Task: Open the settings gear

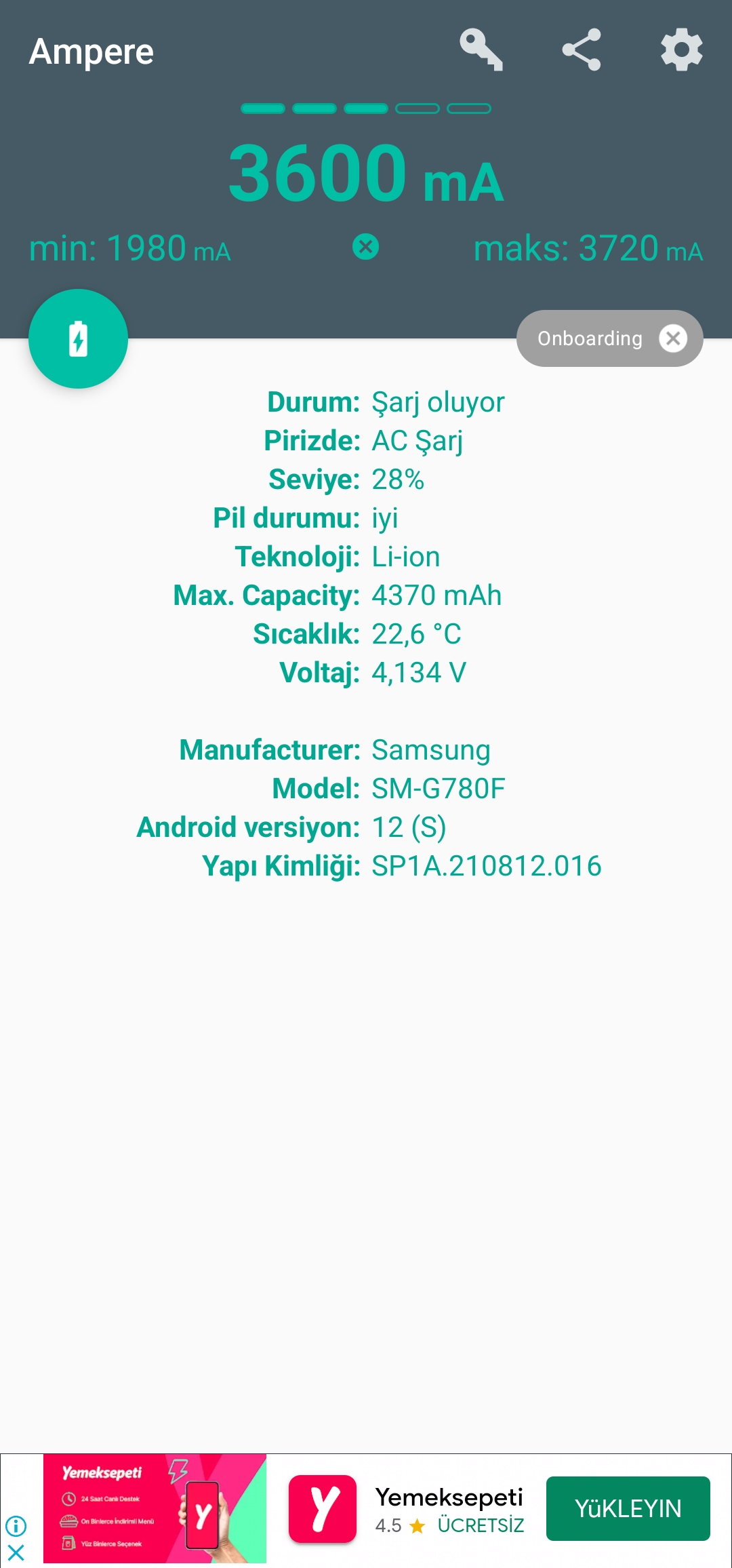Action: [681, 50]
